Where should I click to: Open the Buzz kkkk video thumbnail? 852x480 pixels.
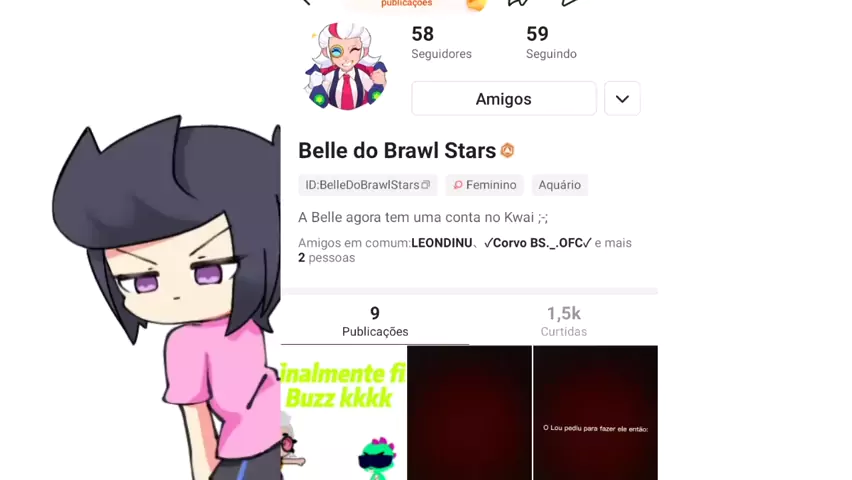point(344,413)
